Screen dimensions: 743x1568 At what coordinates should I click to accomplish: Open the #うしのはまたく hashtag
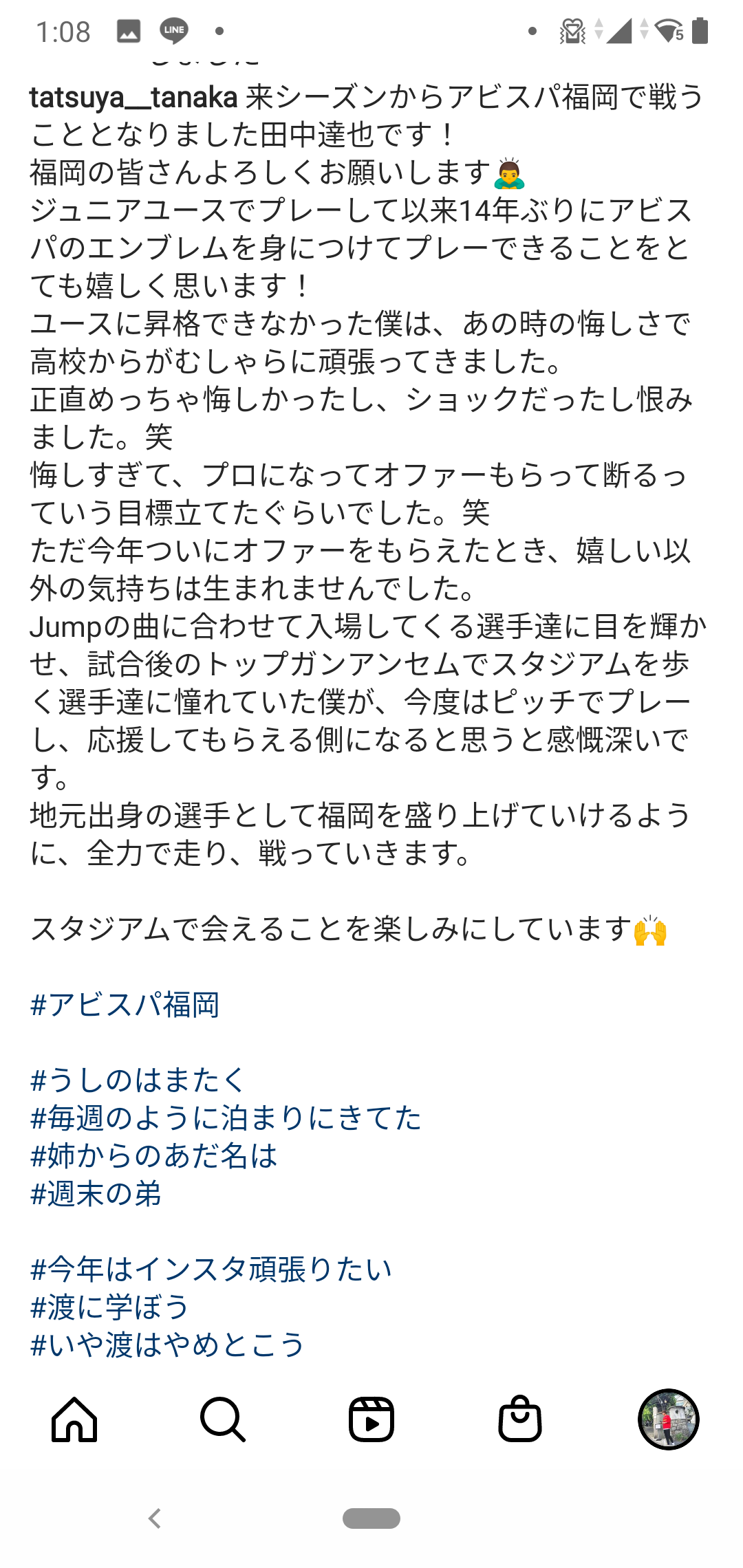(x=138, y=1080)
